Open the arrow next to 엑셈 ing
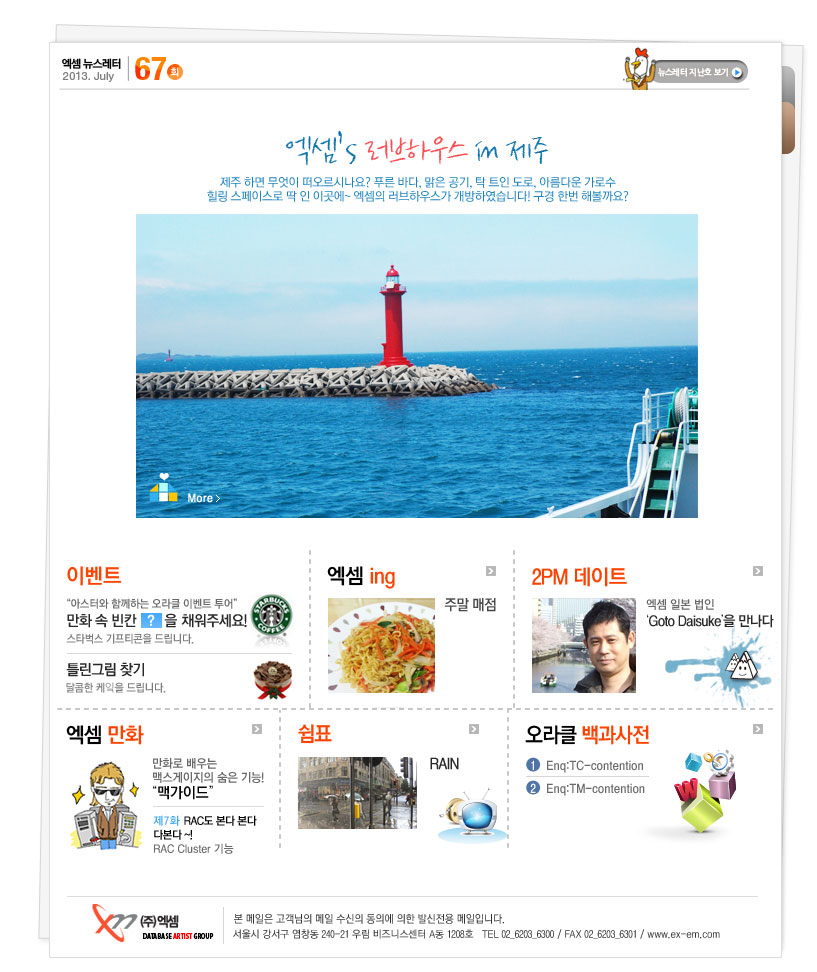The image size is (817, 972). 491,571
